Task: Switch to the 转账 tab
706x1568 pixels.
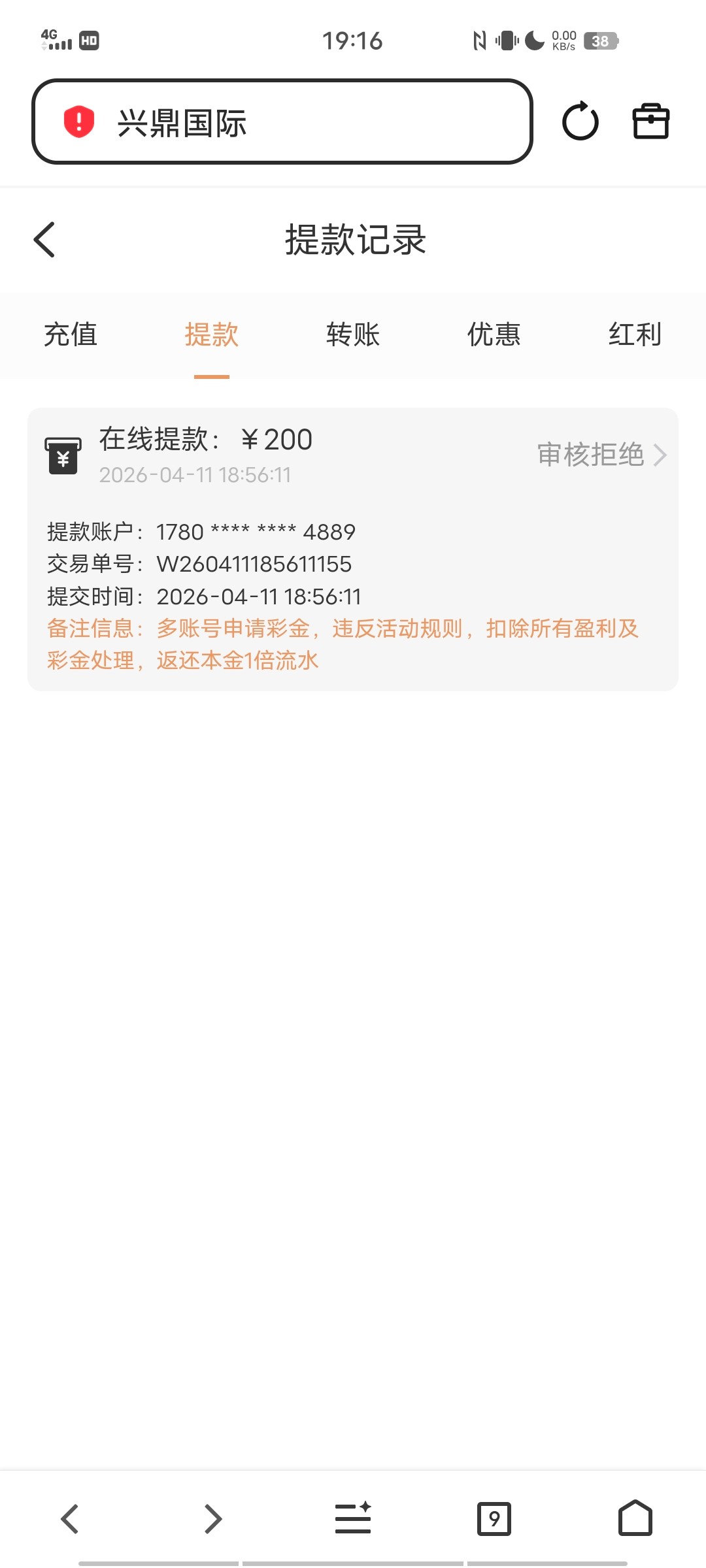Action: 353,335
